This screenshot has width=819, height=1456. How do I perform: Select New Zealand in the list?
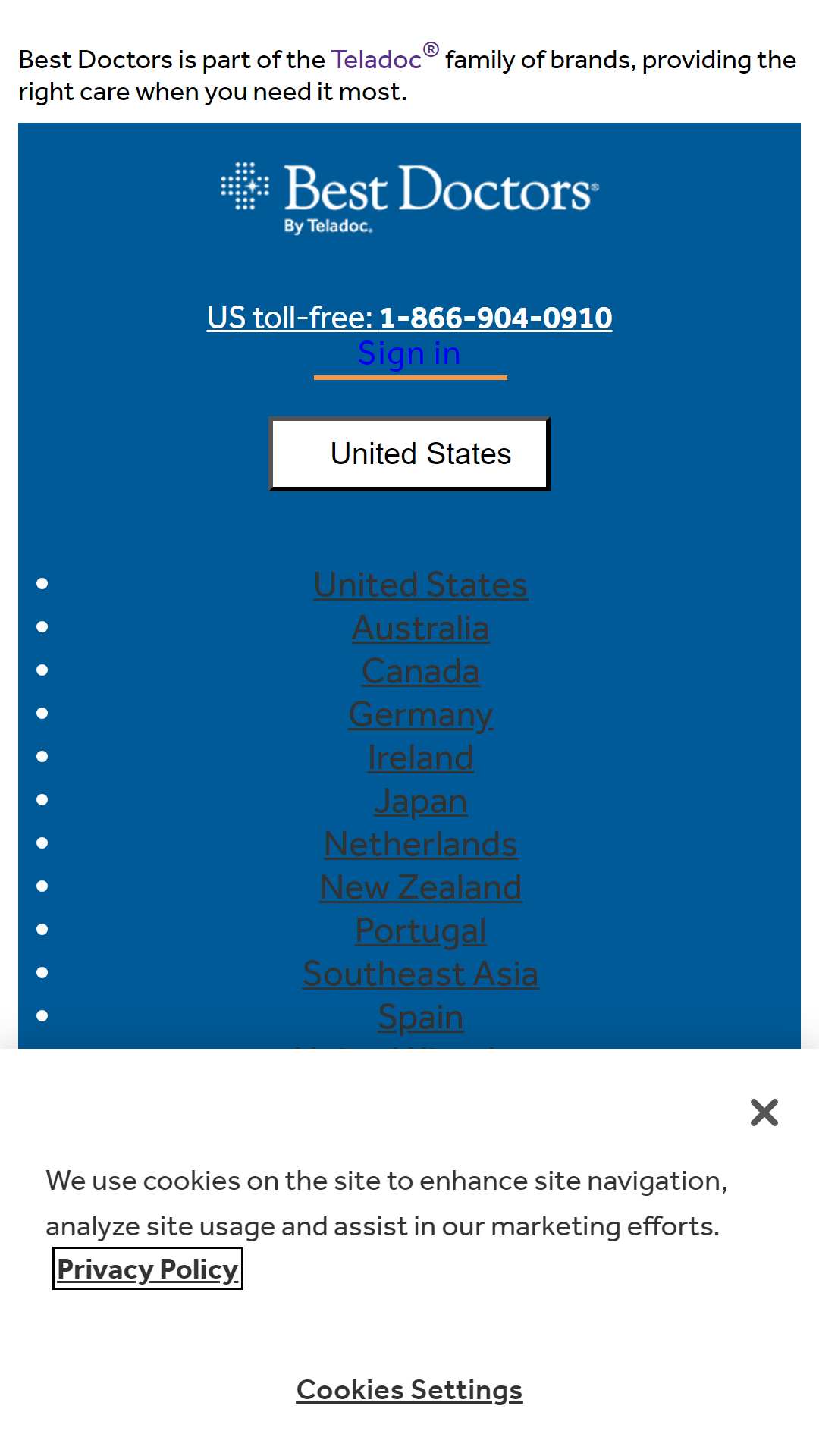click(x=421, y=887)
